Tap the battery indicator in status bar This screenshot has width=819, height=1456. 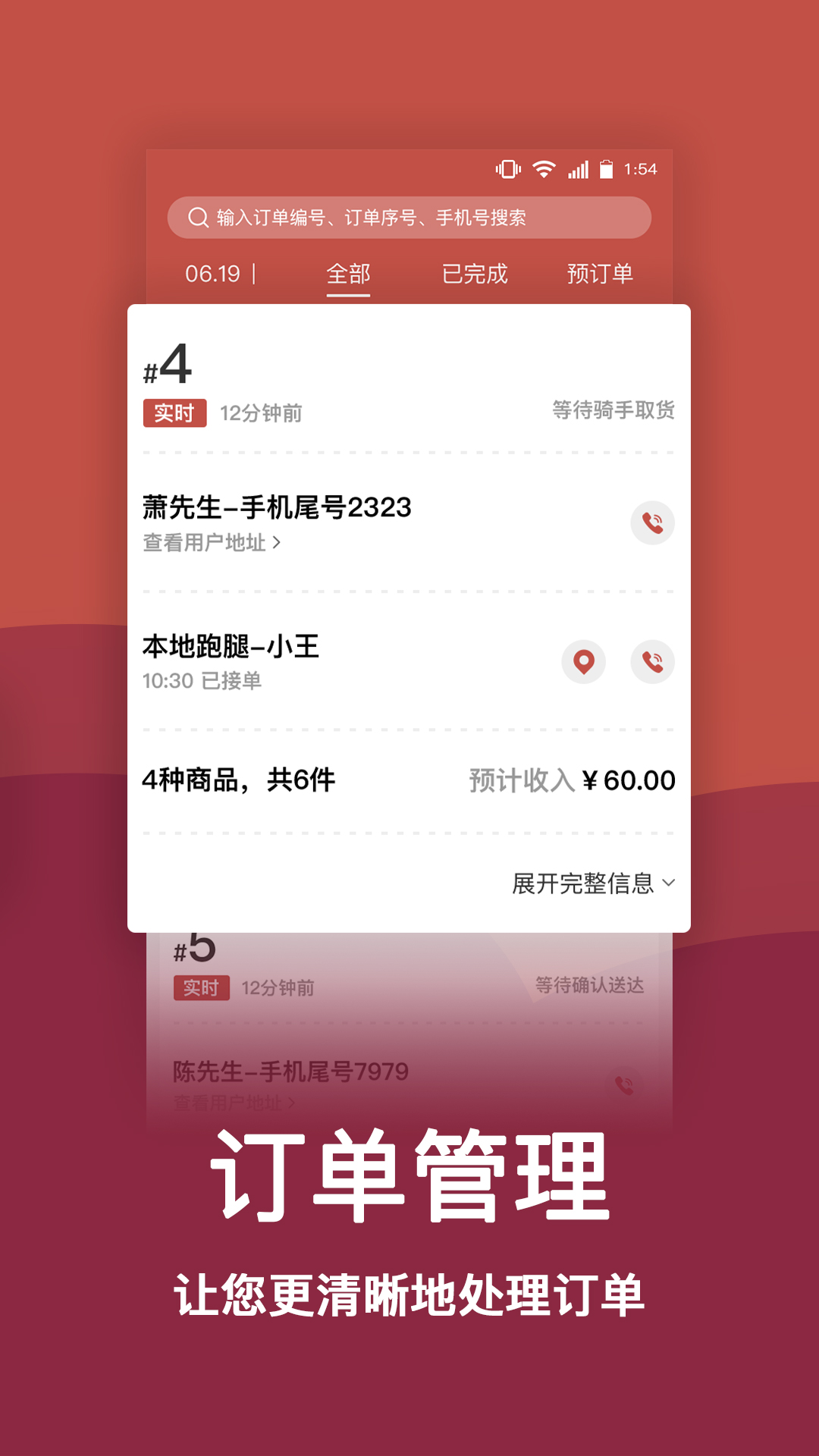point(605,170)
